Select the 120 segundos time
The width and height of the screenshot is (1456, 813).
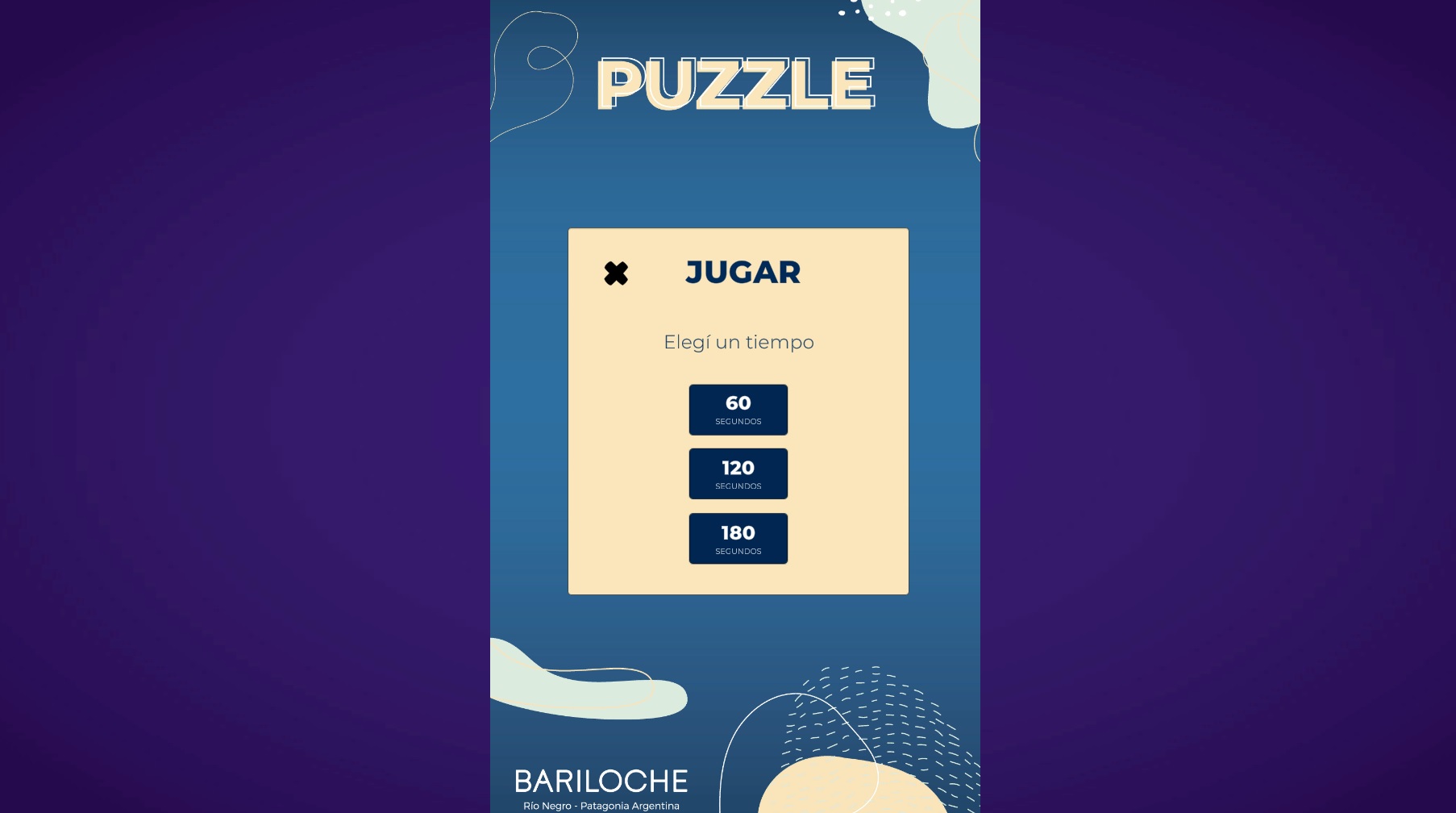click(738, 474)
